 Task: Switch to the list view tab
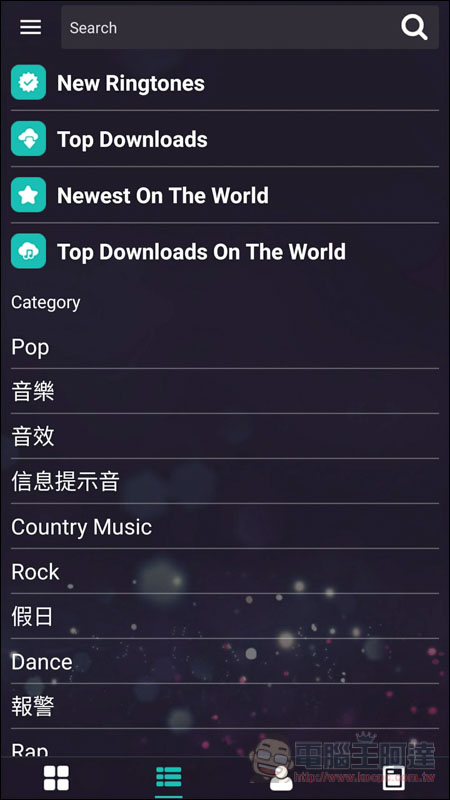[169, 777]
